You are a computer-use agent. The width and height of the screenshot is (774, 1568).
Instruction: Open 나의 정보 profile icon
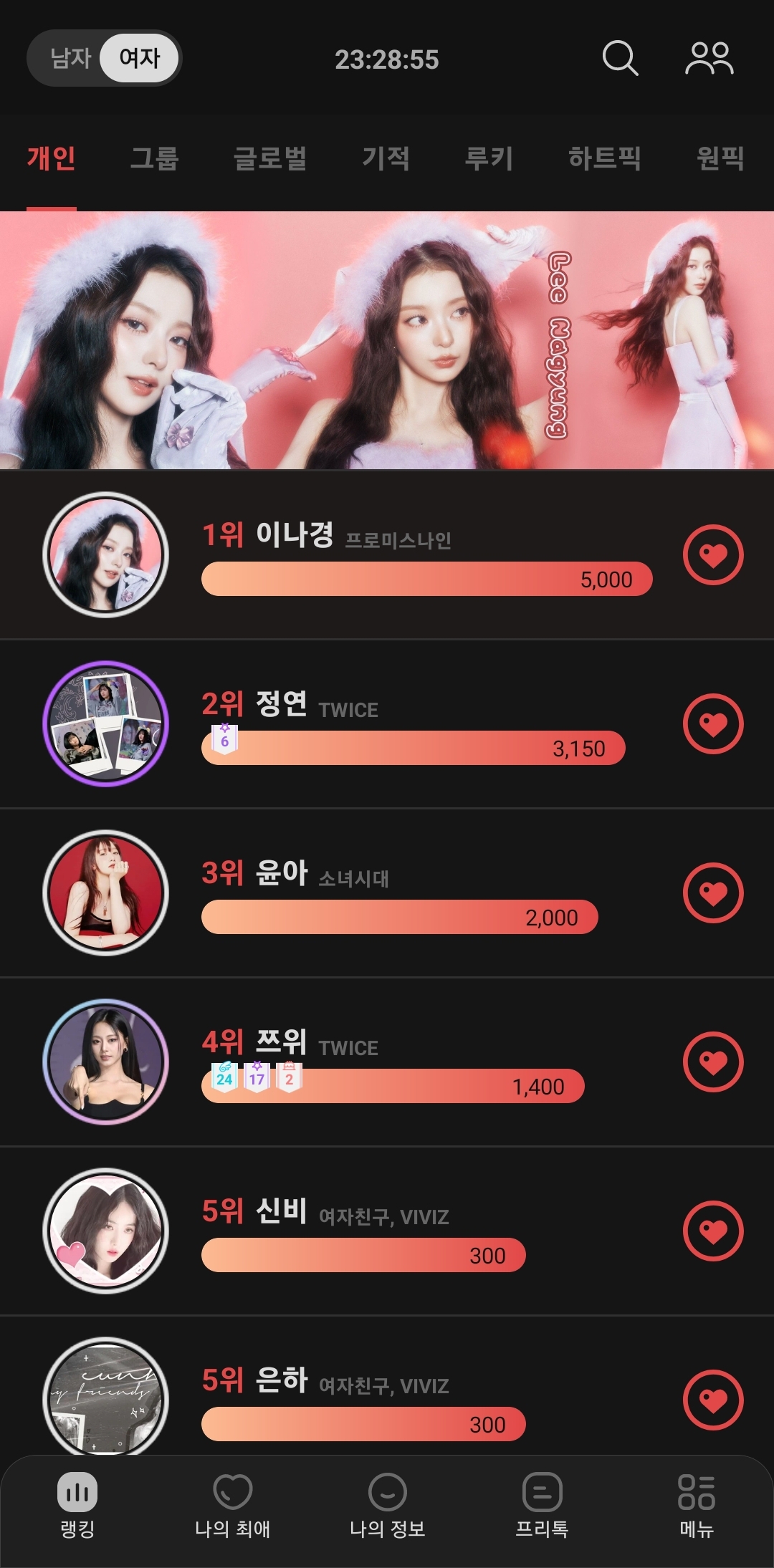(387, 1508)
